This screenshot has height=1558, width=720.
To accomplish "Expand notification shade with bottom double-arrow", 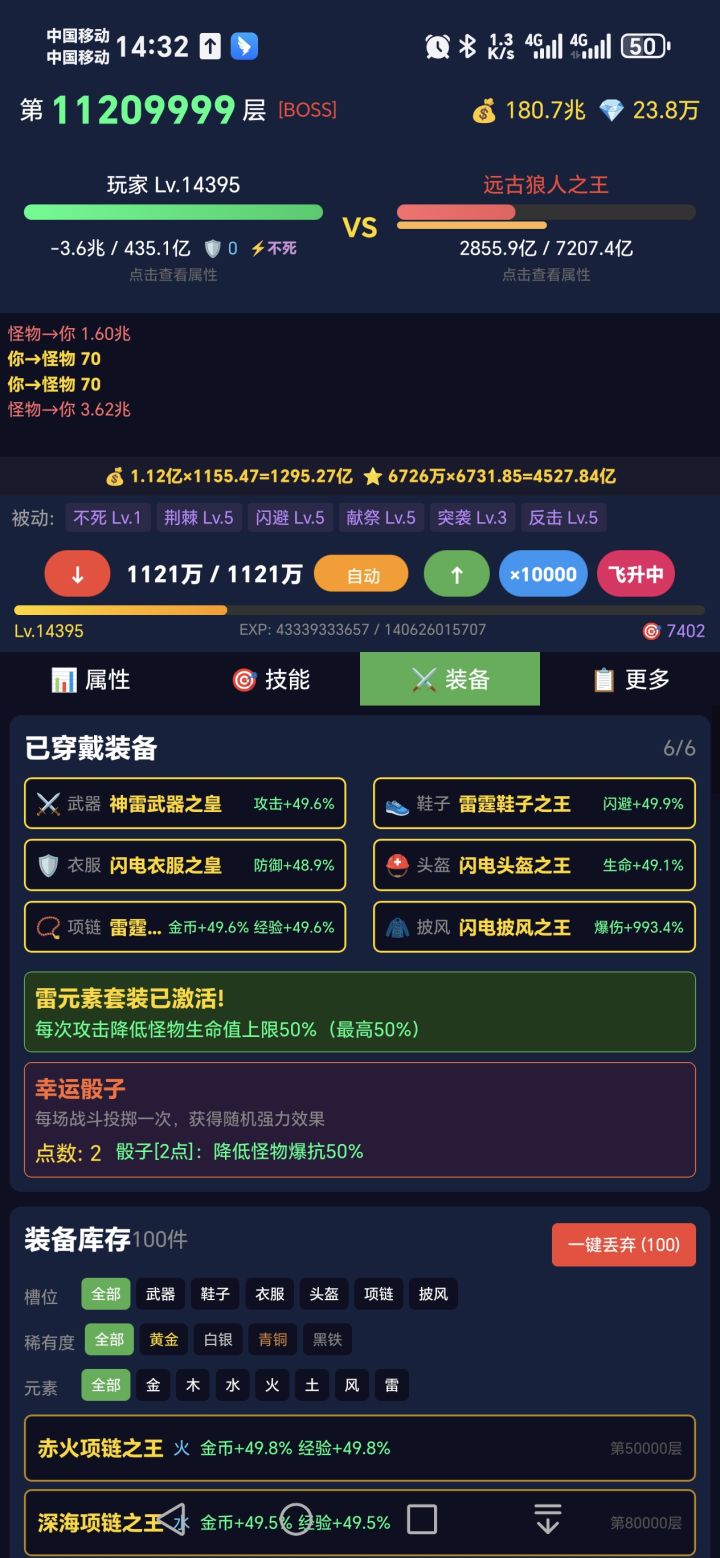I will (547, 1518).
